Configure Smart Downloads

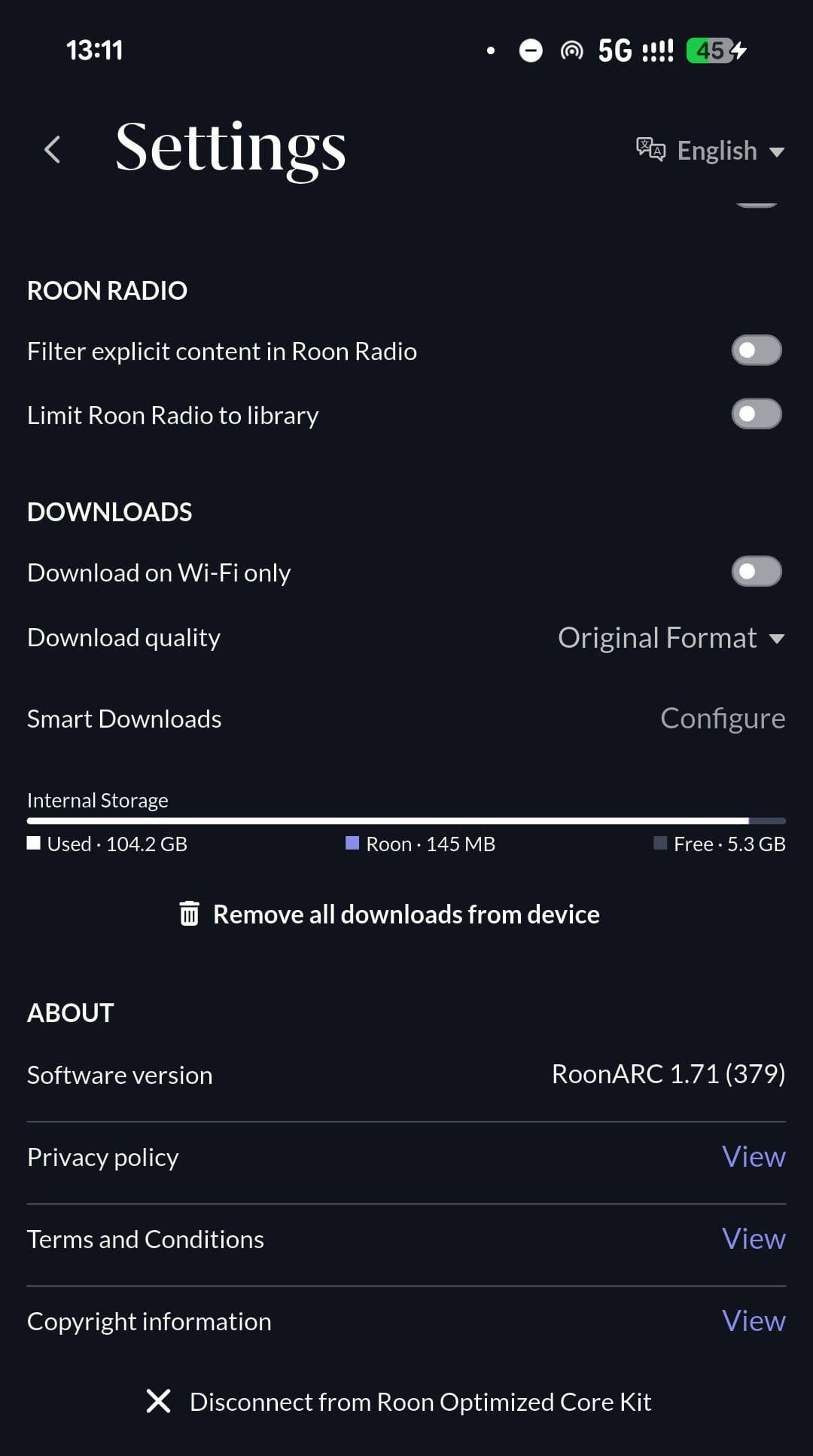click(x=722, y=719)
